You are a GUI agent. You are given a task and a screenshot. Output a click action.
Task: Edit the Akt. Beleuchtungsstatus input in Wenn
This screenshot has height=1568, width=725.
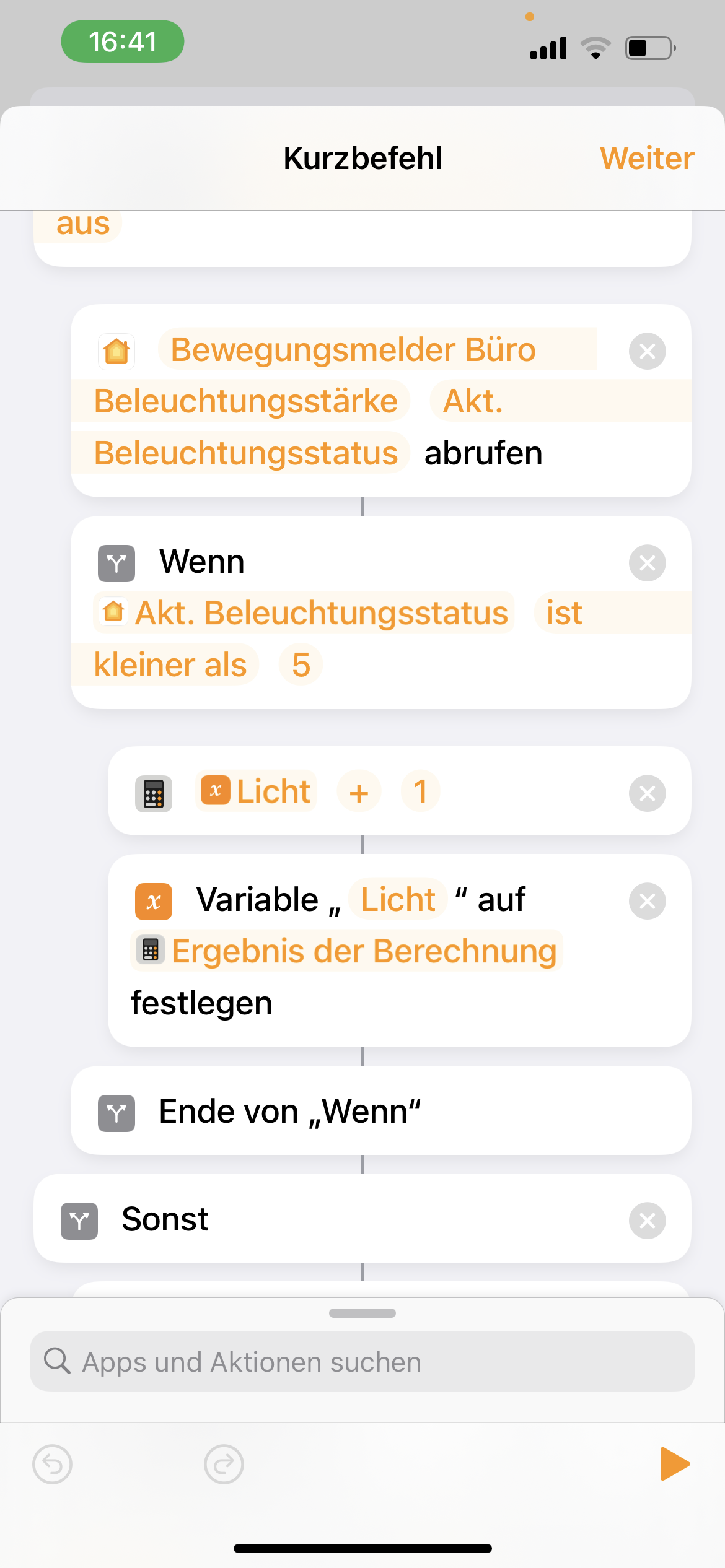click(x=304, y=613)
